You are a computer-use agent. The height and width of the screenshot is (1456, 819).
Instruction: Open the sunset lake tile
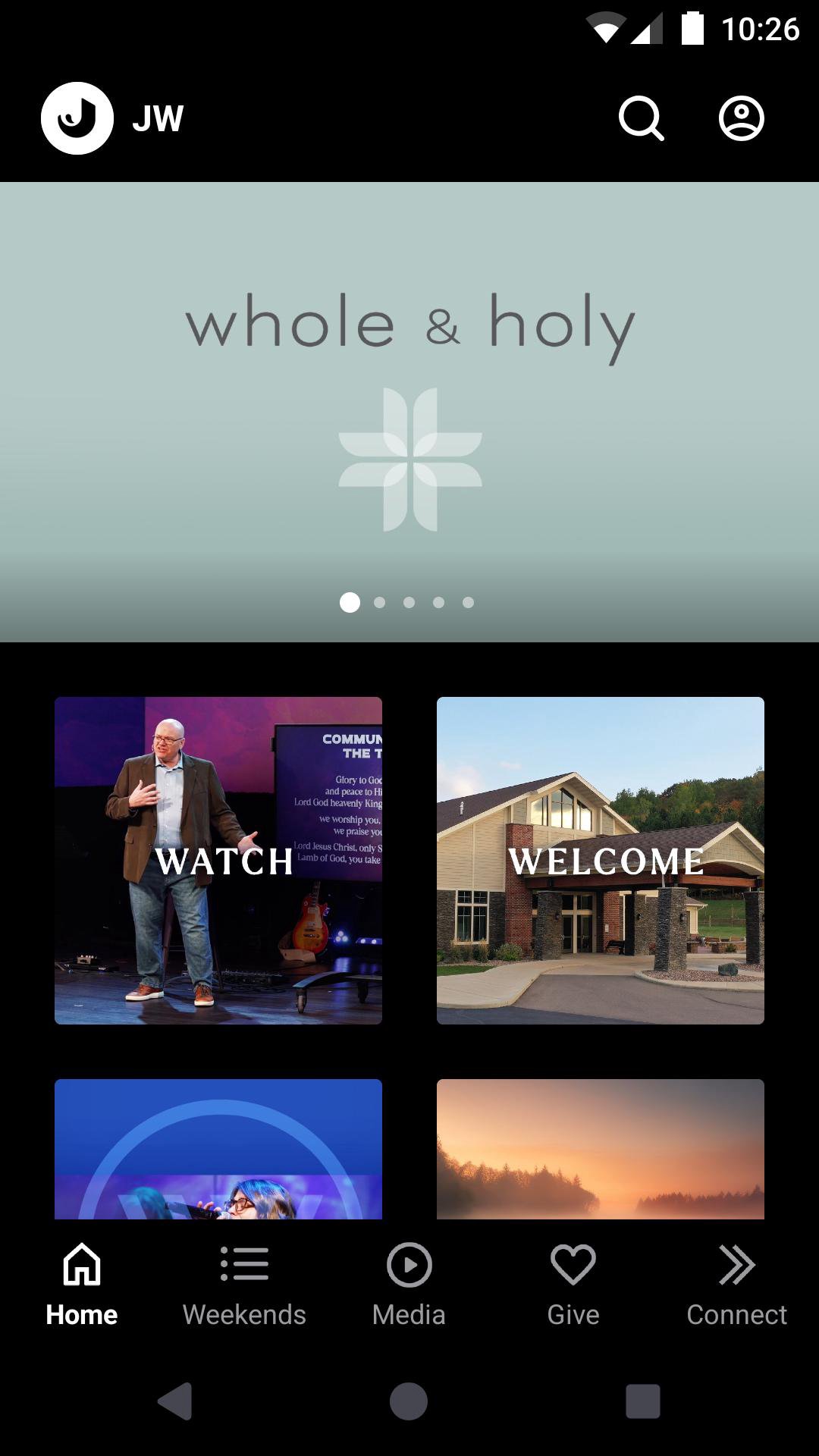601,1149
